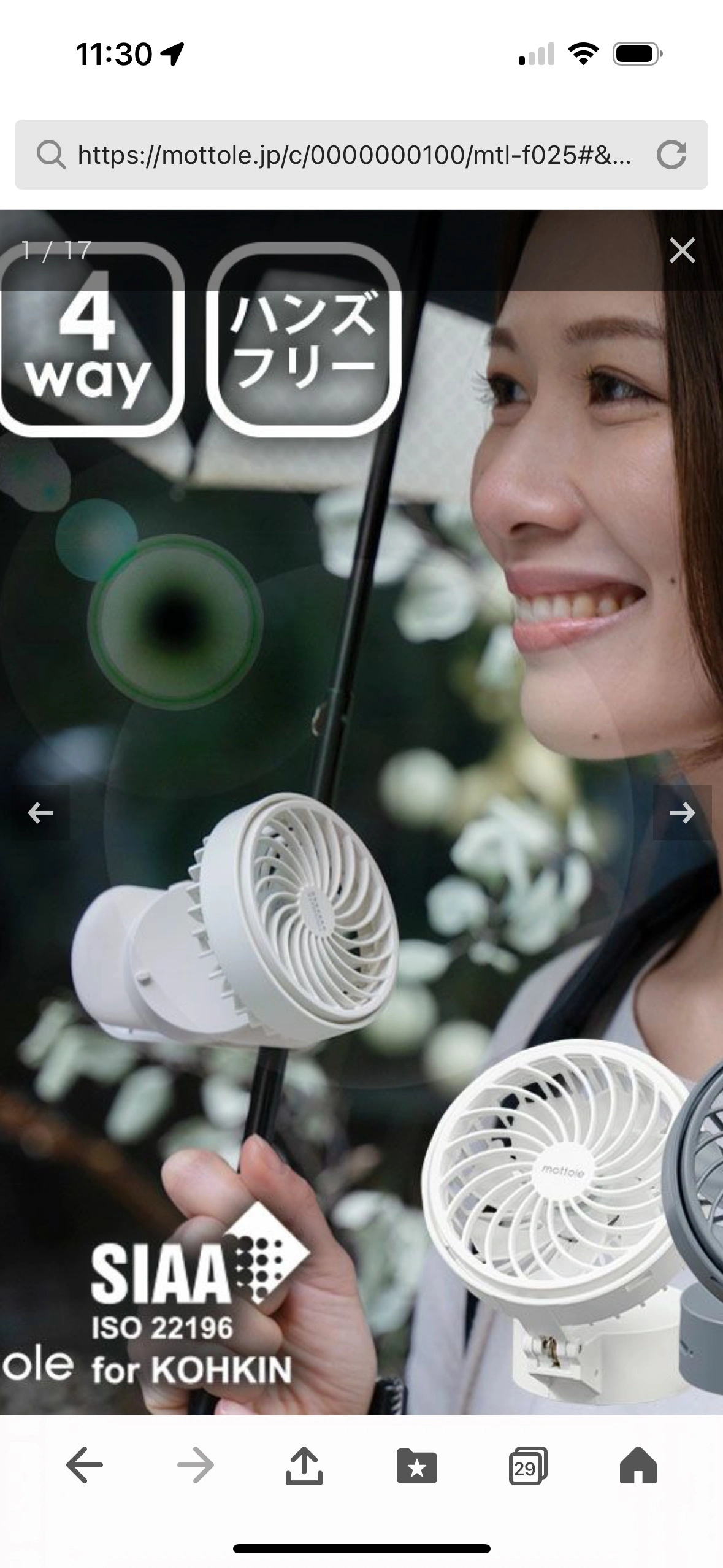The height and width of the screenshot is (1568, 723).
Task: Go back to the previous page
Action: pos(84,1466)
